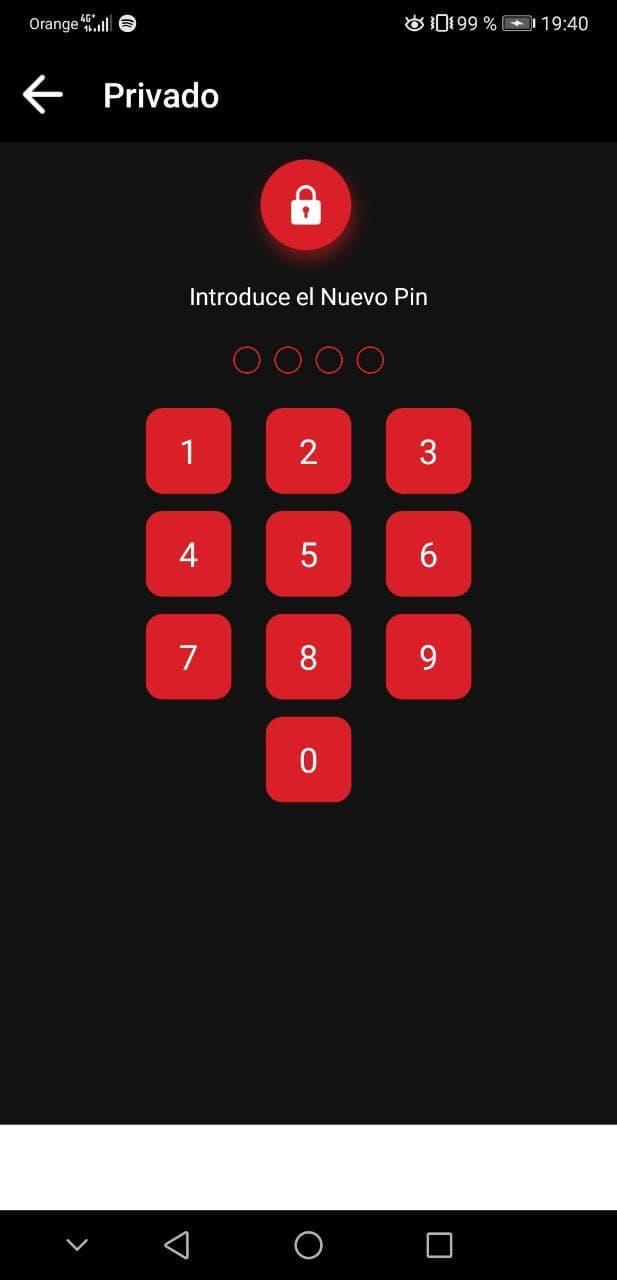Go to the system home screen
Screen dimensions: 617x1280
click(308, 1245)
